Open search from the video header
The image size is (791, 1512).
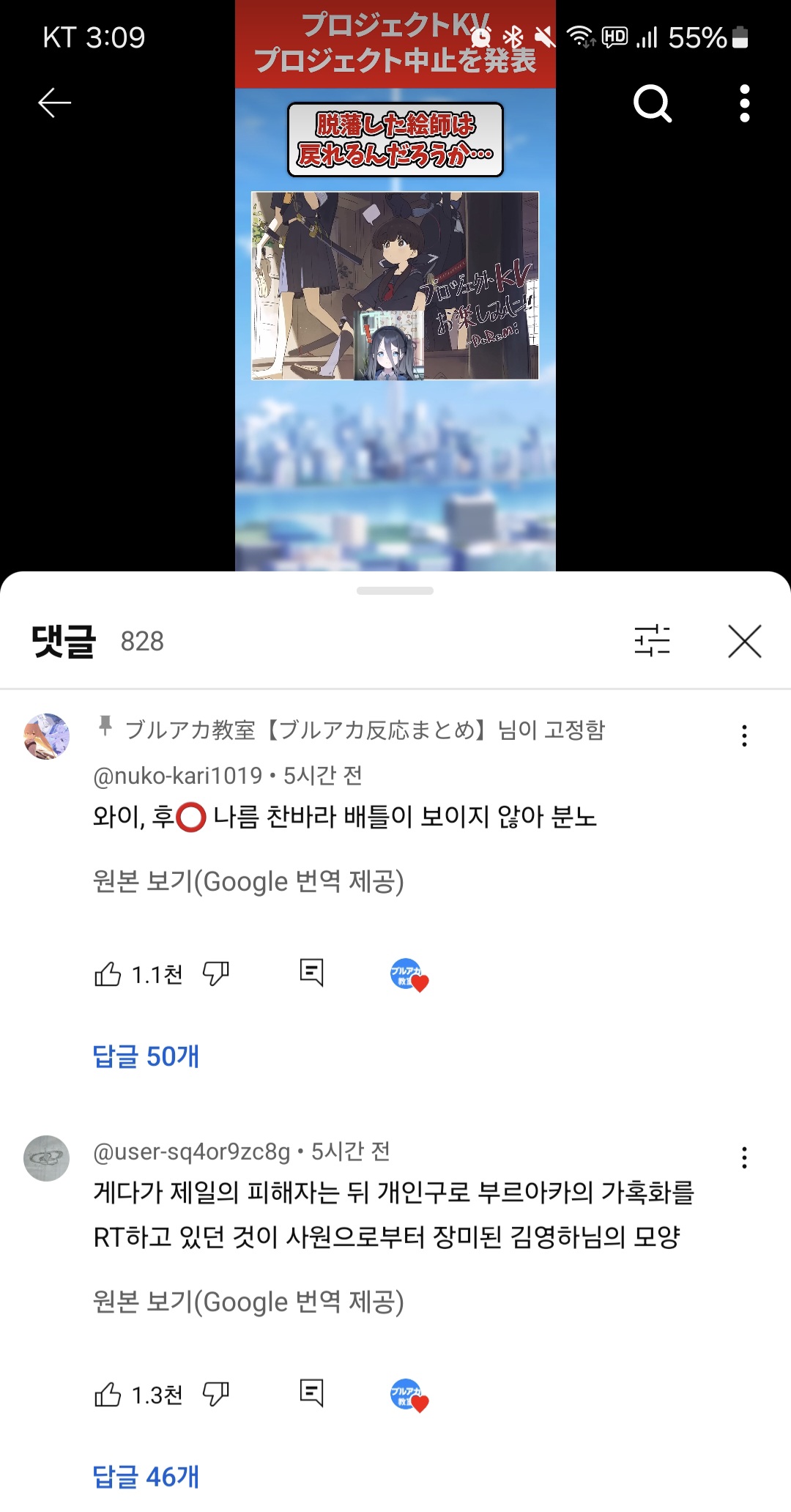[652, 103]
